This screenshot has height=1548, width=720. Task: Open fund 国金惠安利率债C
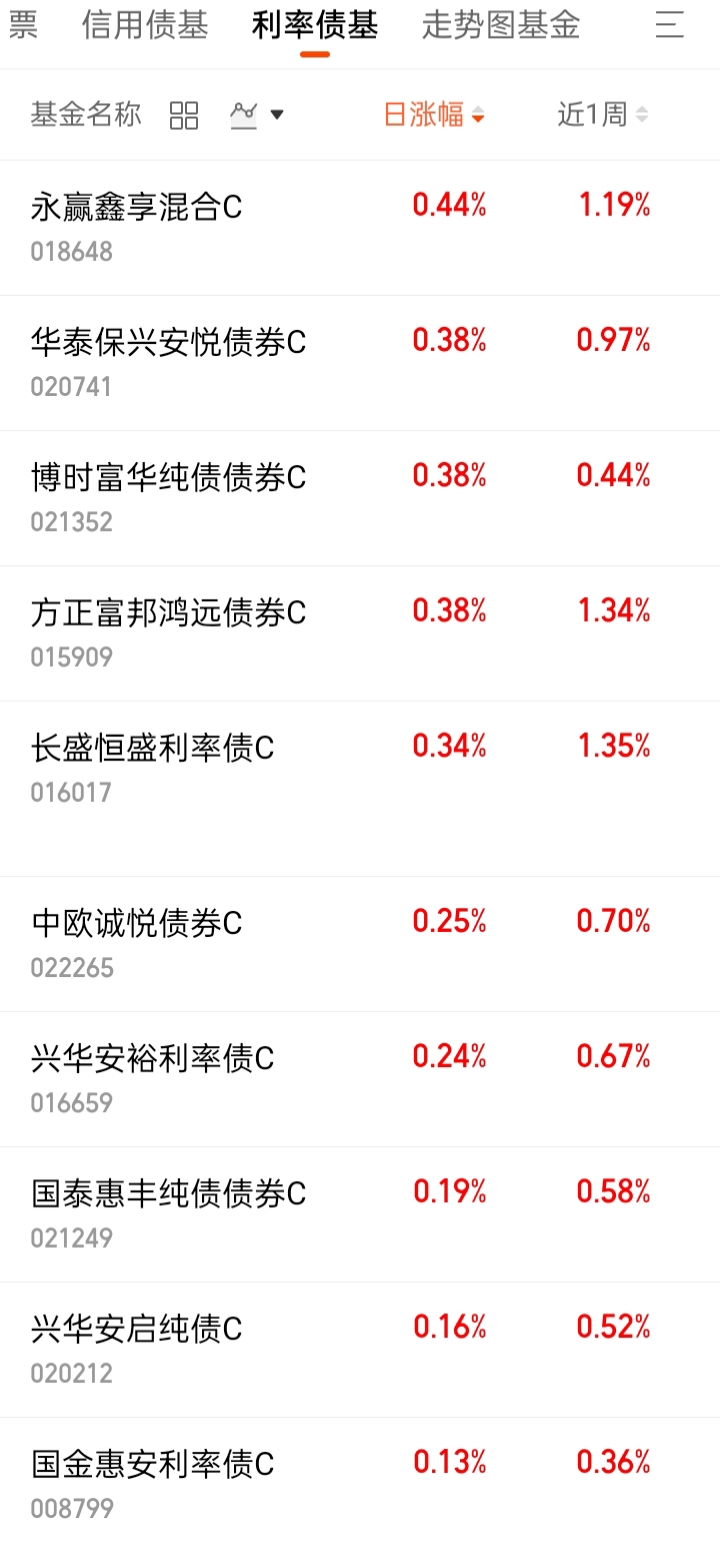click(x=360, y=1482)
